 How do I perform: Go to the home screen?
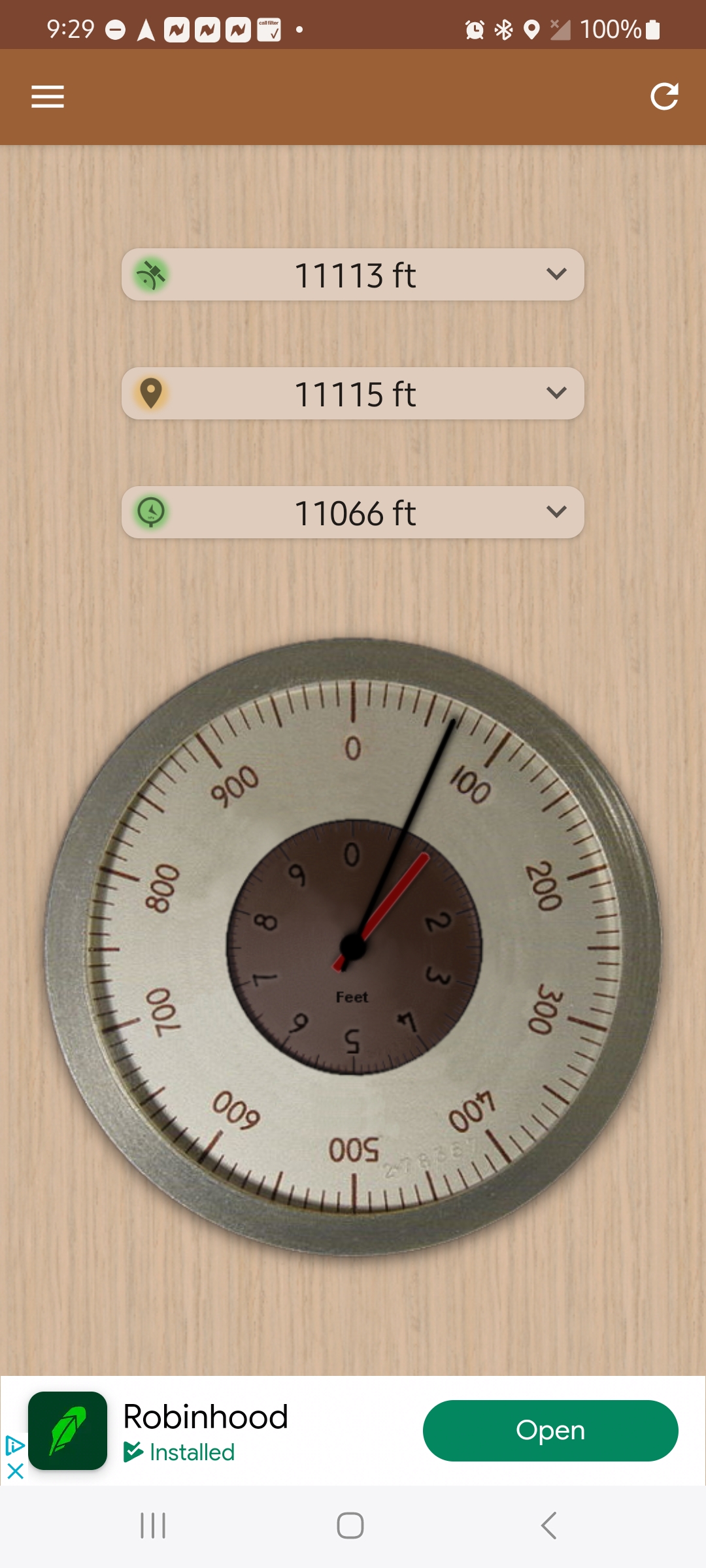(350, 1526)
